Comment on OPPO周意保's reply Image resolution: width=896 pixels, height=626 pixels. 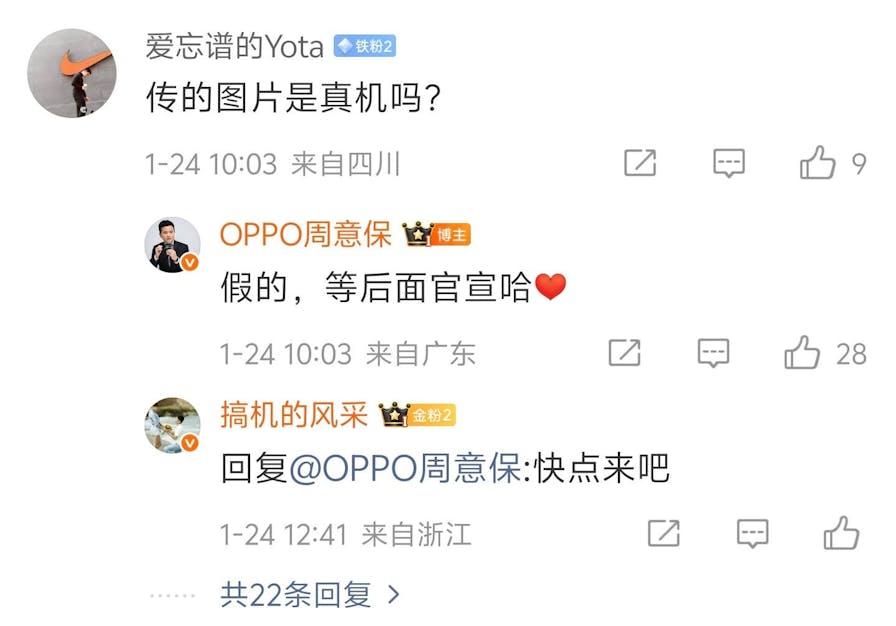pos(713,352)
